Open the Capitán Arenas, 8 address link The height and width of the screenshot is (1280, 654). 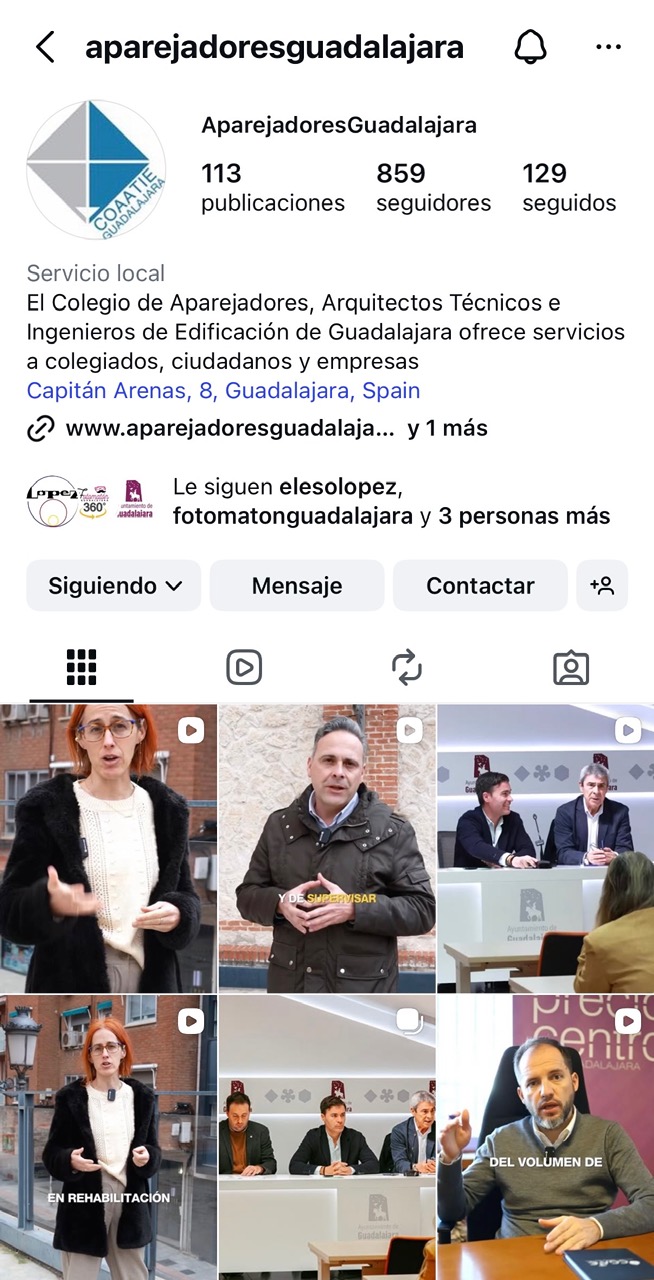(x=223, y=391)
